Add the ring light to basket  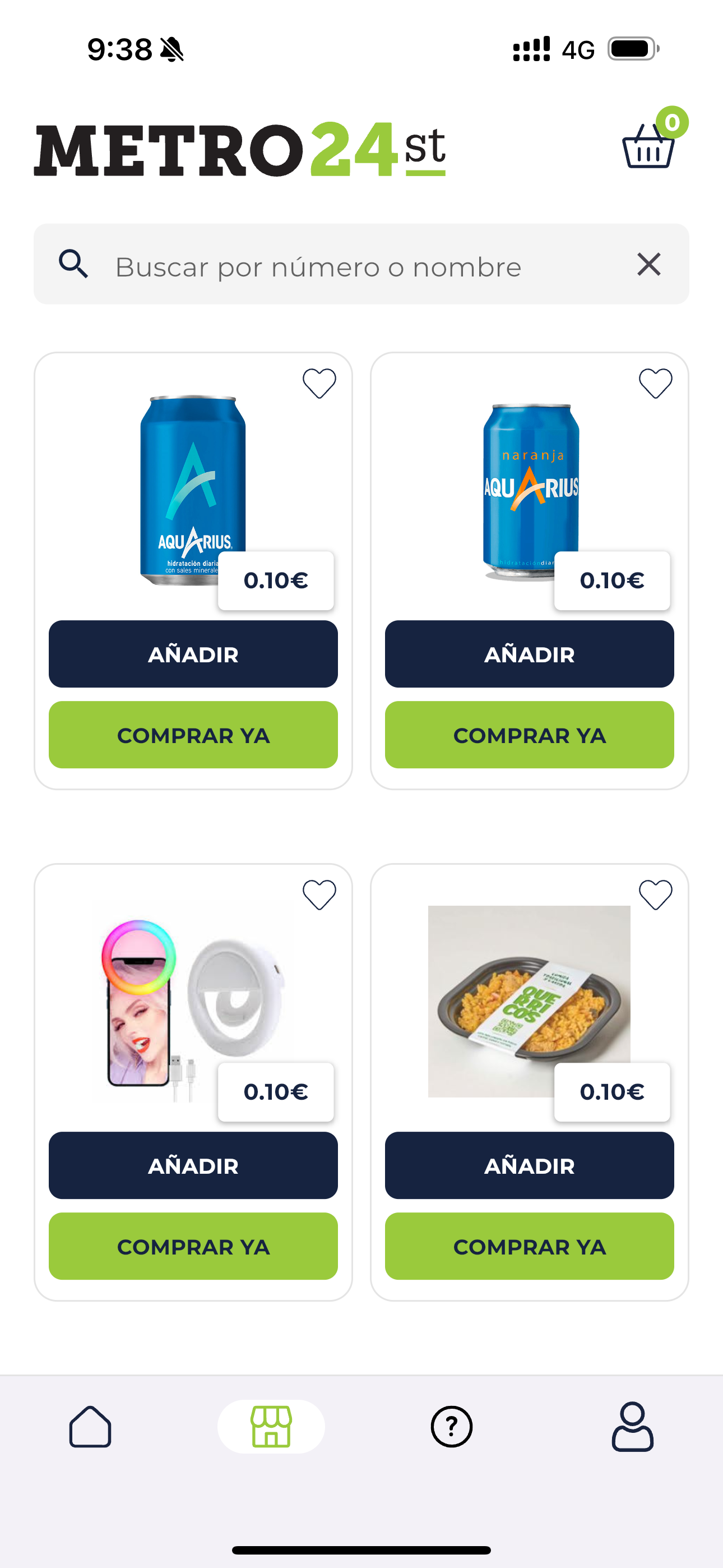coord(193,1166)
